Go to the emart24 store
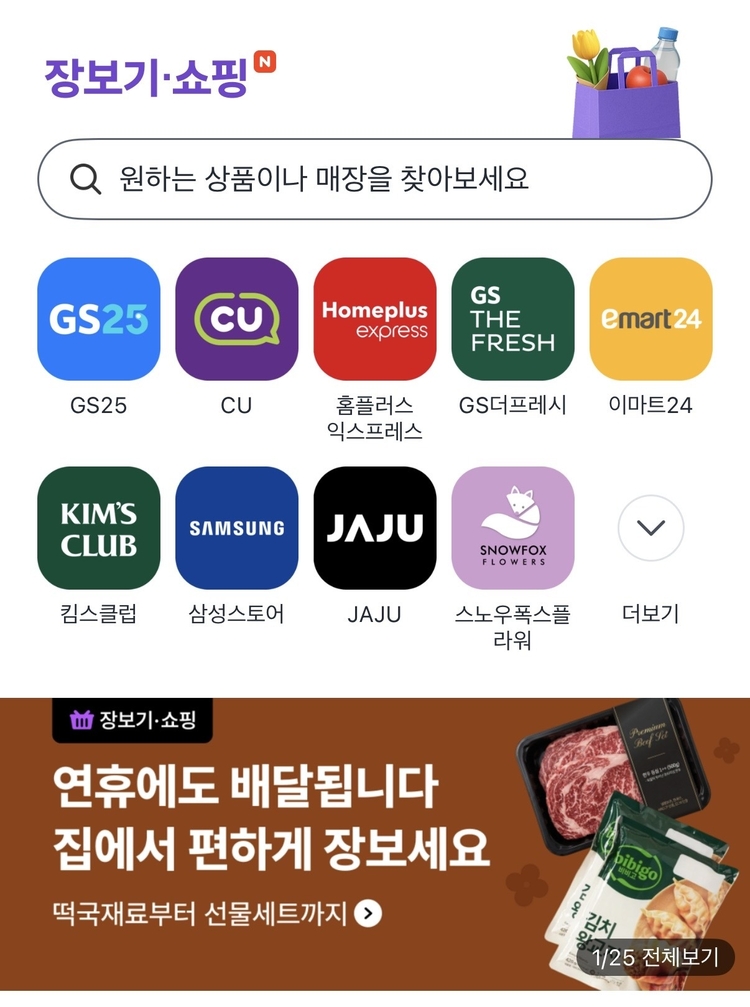The image size is (750, 1007). (x=651, y=320)
